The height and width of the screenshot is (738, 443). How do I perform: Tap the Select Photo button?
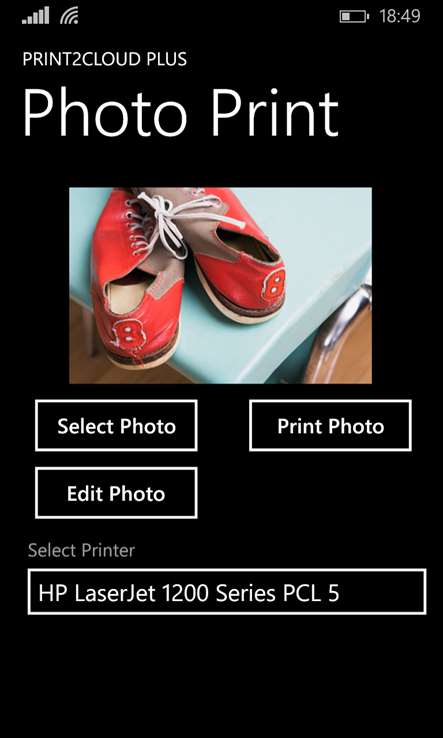click(x=116, y=425)
